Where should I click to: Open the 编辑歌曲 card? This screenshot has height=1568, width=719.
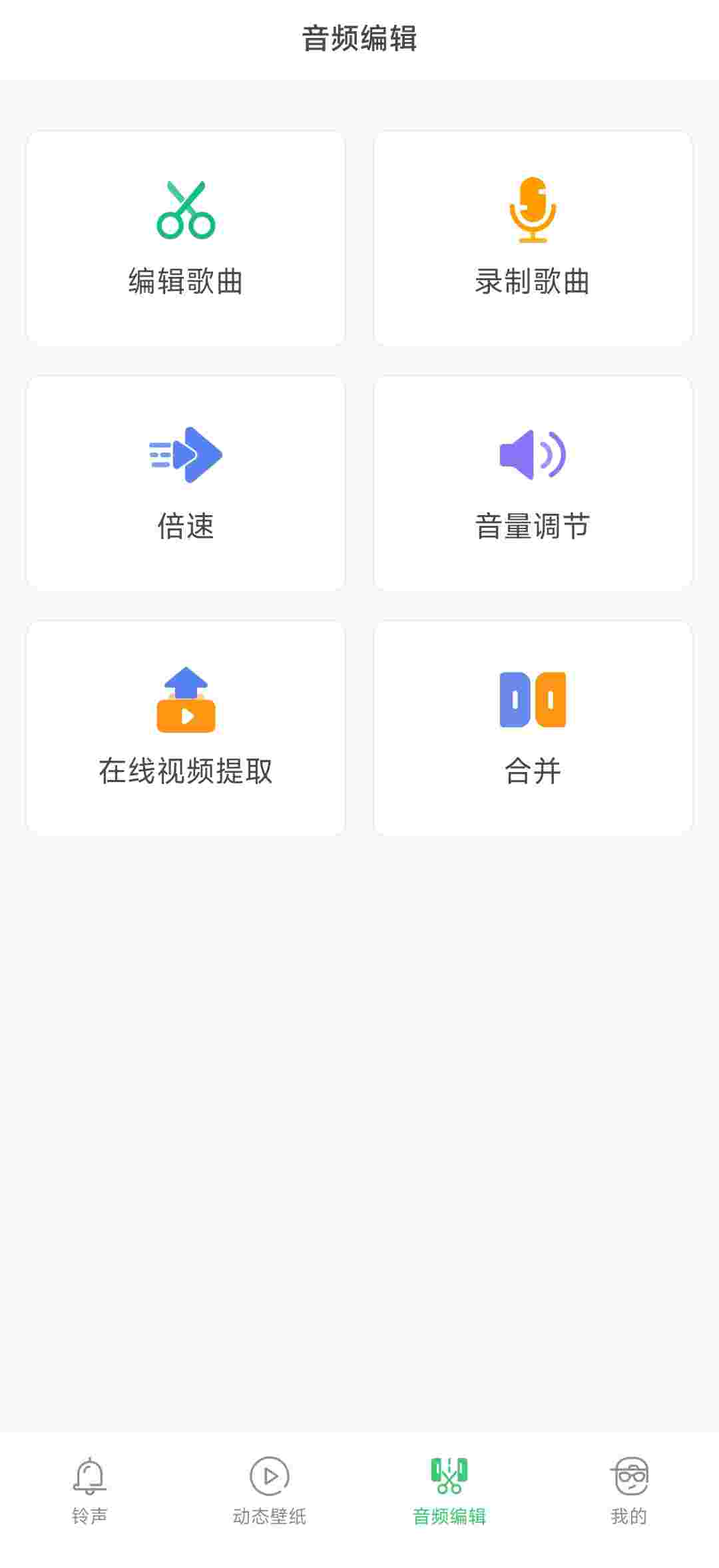pos(186,238)
